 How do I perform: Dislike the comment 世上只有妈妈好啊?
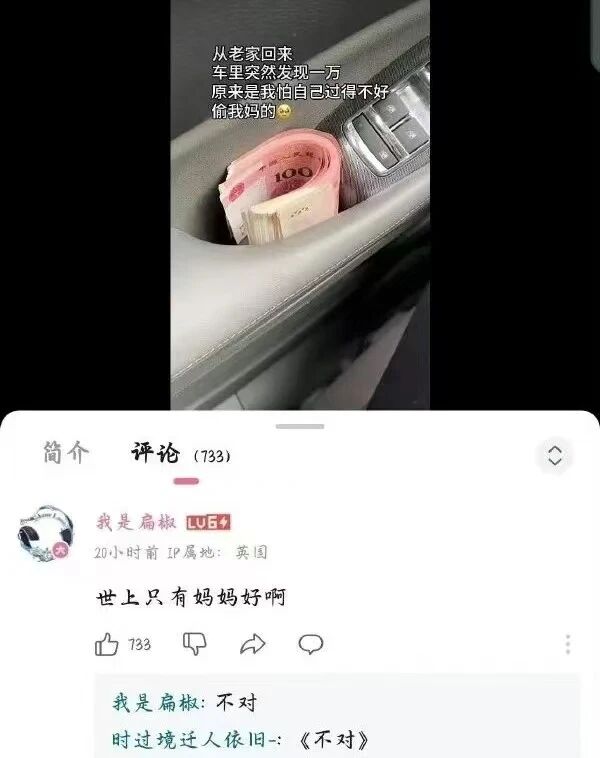[x=195, y=644]
